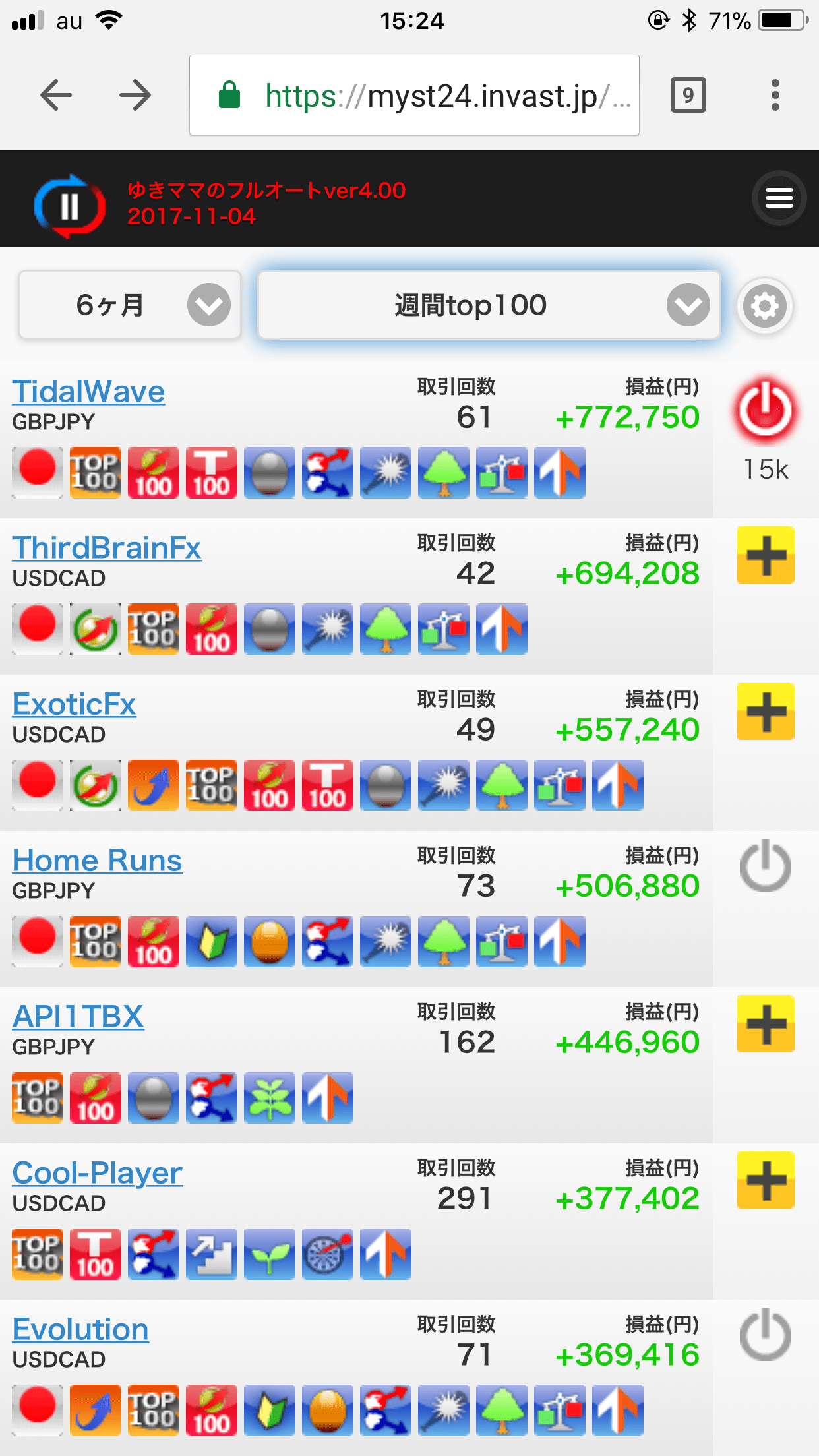Toggle the red power button for TidalWave
This screenshot has height=1456, width=819.
point(765,410)
